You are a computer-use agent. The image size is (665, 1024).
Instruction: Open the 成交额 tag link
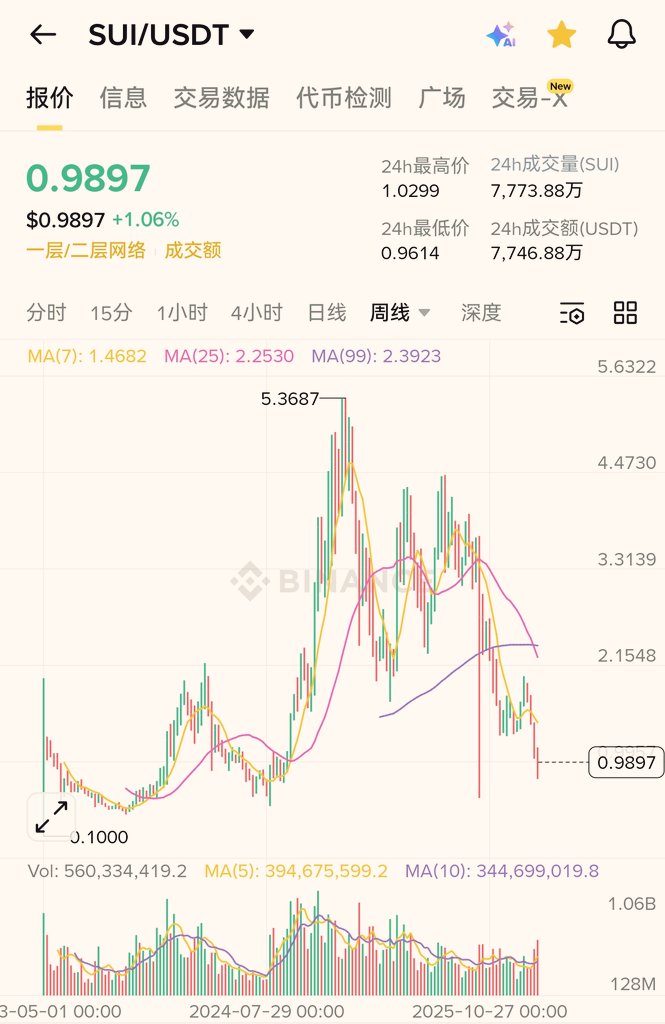click(193, 250)
